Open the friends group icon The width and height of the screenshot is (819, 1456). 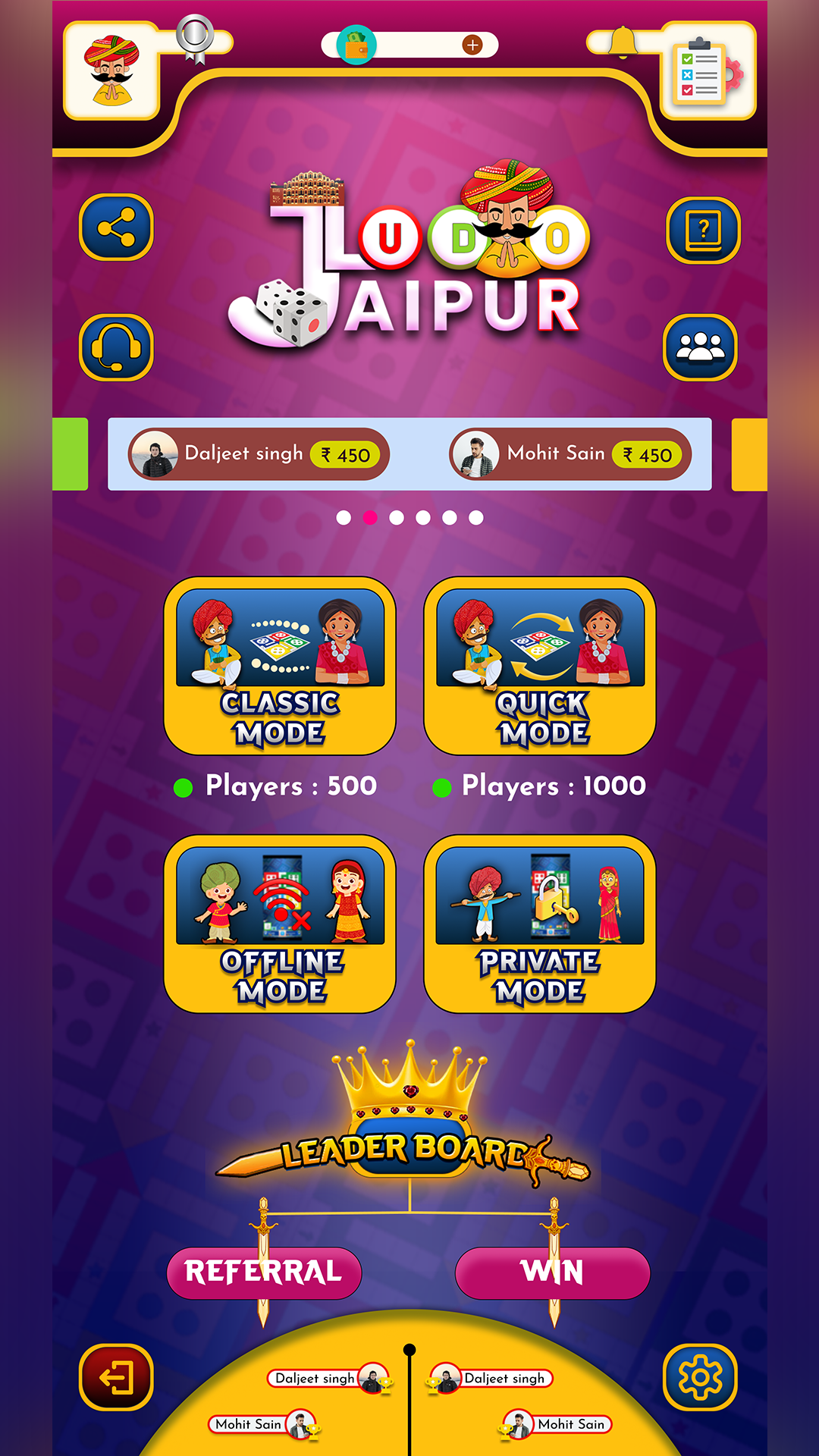700,347
